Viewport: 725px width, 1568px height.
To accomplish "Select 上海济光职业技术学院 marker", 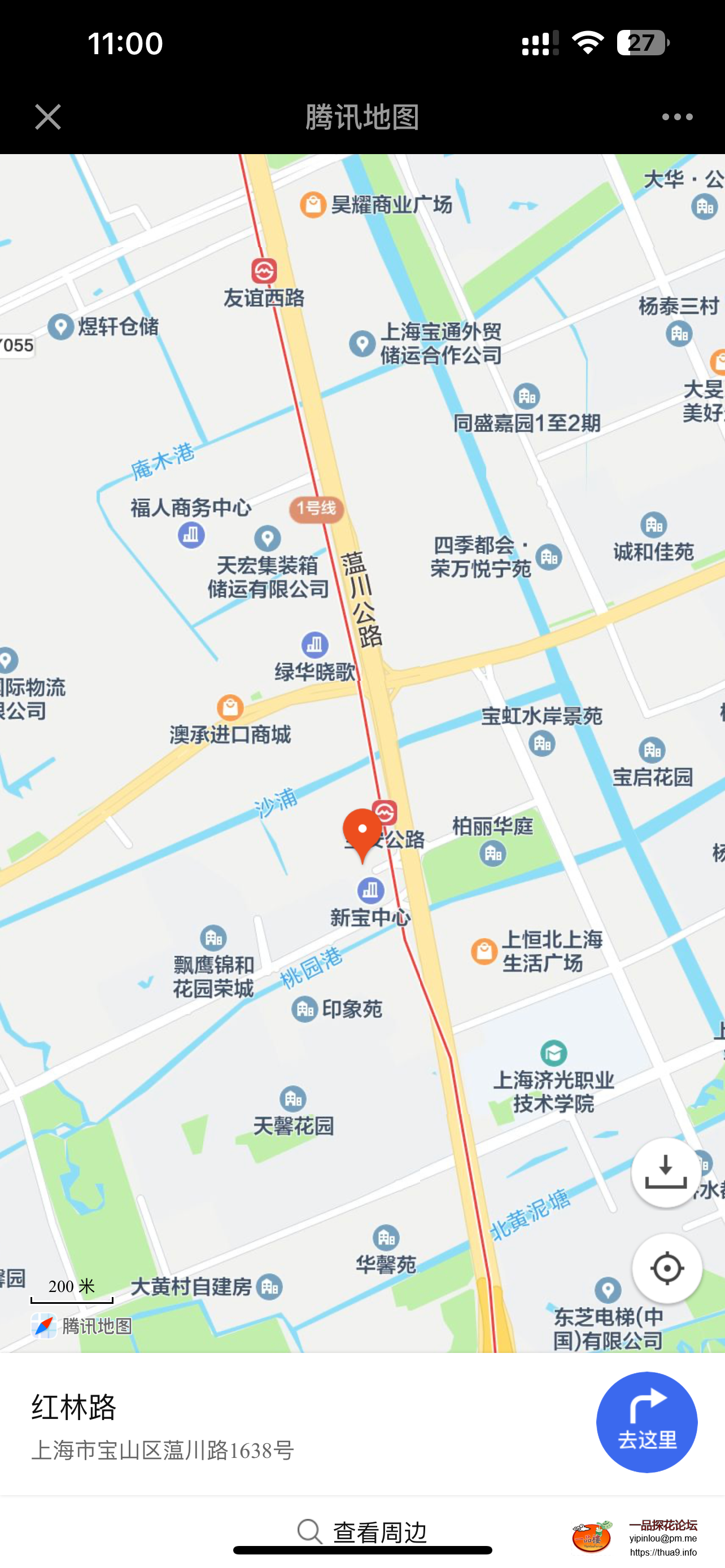I will point(553,1053).
